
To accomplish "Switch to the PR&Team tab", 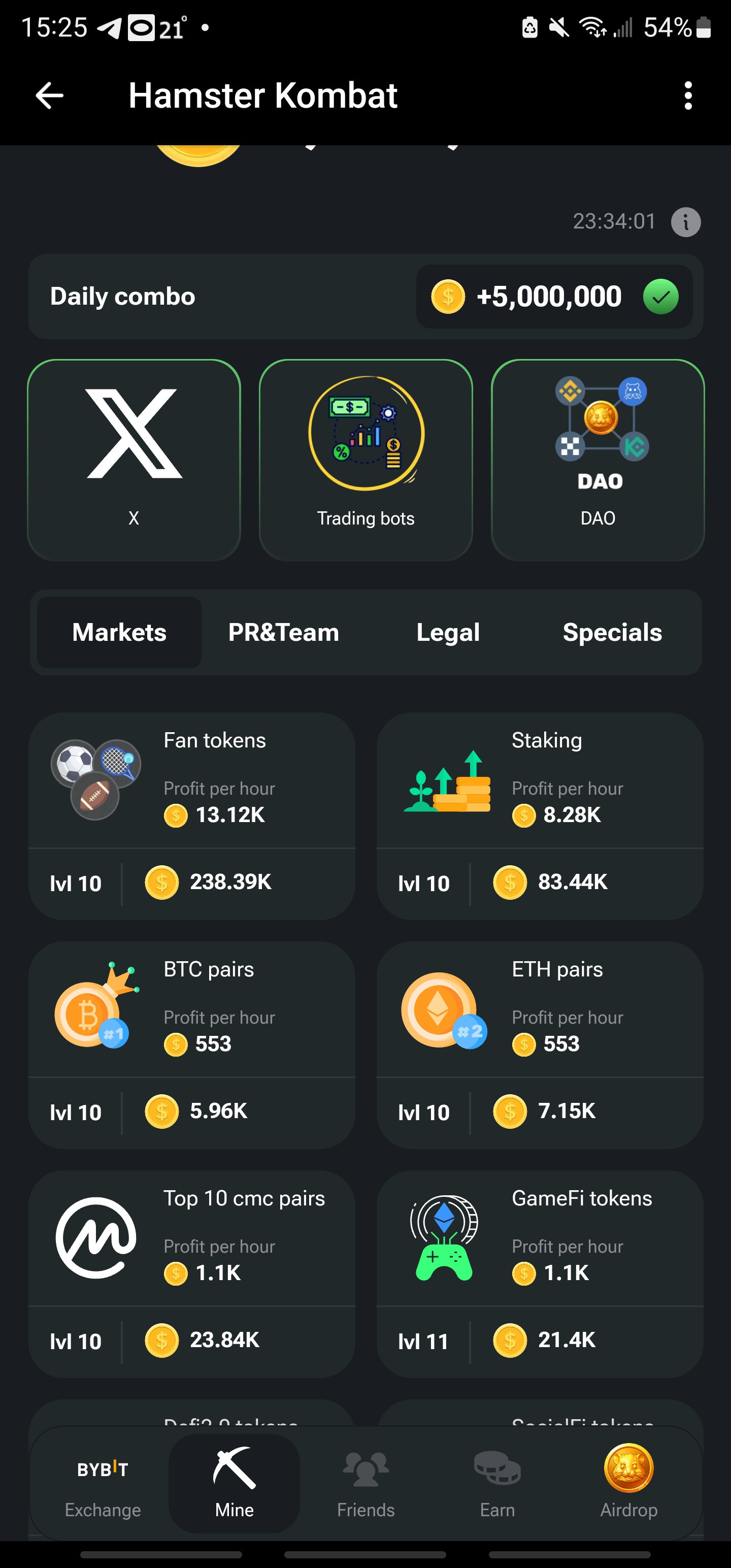I will 284,633.
